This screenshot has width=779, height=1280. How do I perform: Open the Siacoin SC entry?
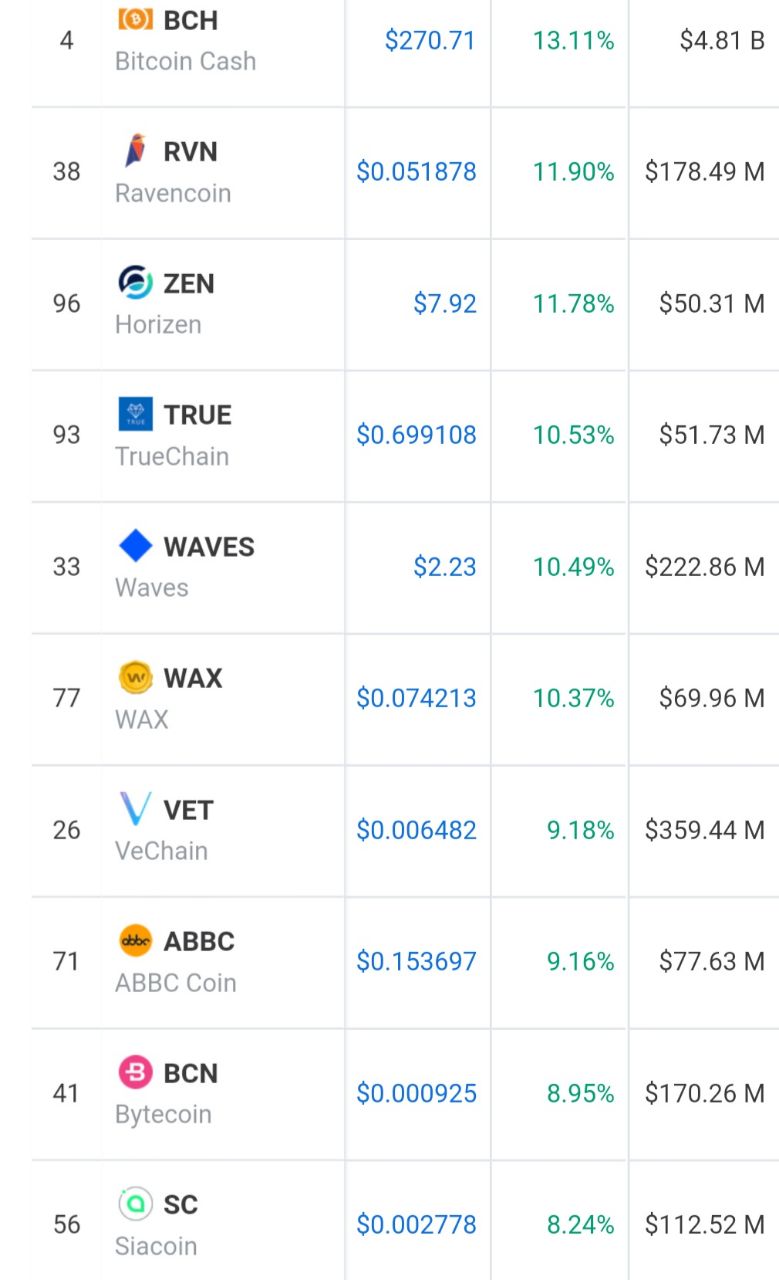coord(405,1221)
